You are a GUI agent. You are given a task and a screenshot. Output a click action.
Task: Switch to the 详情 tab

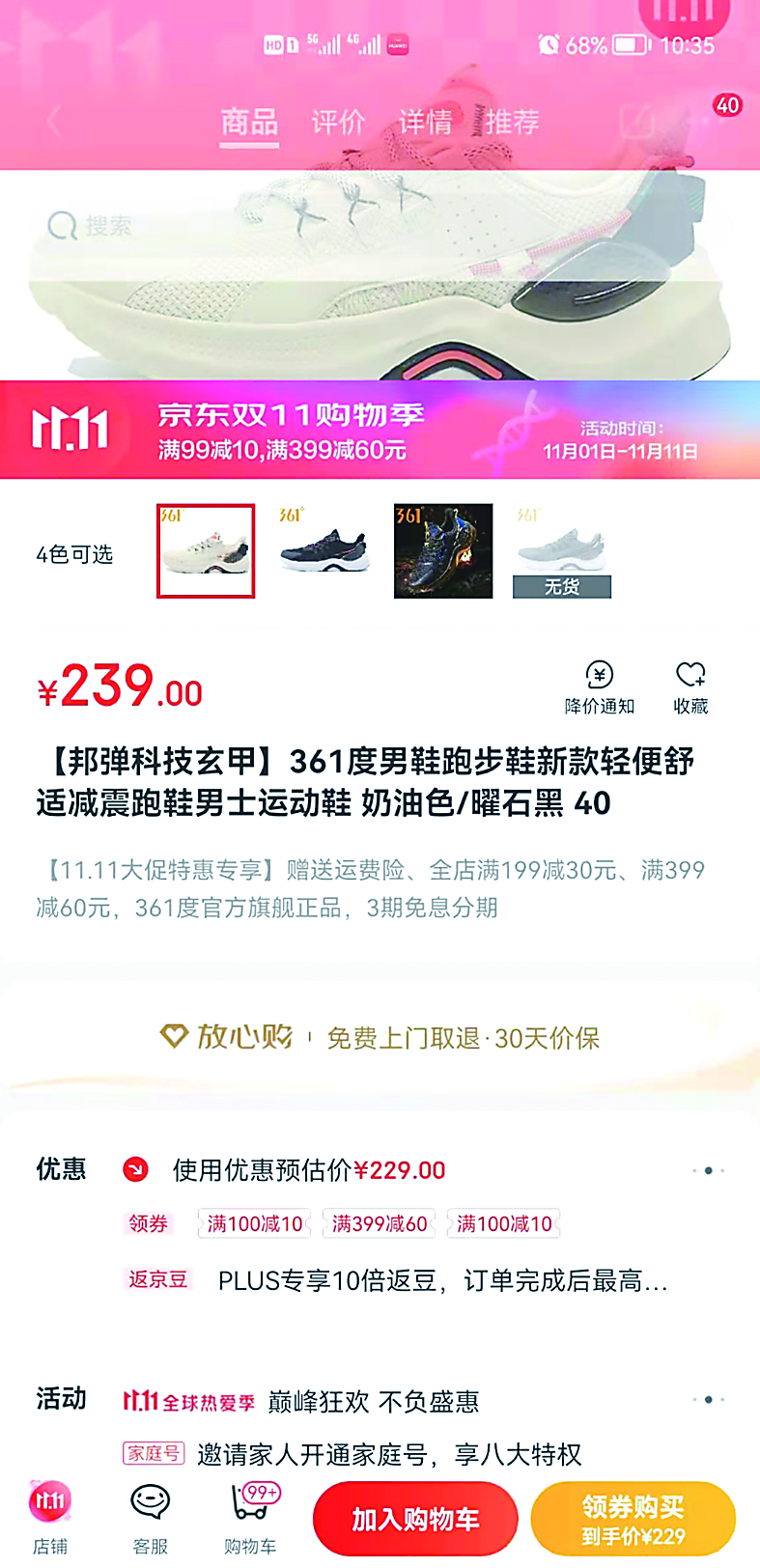425,122
